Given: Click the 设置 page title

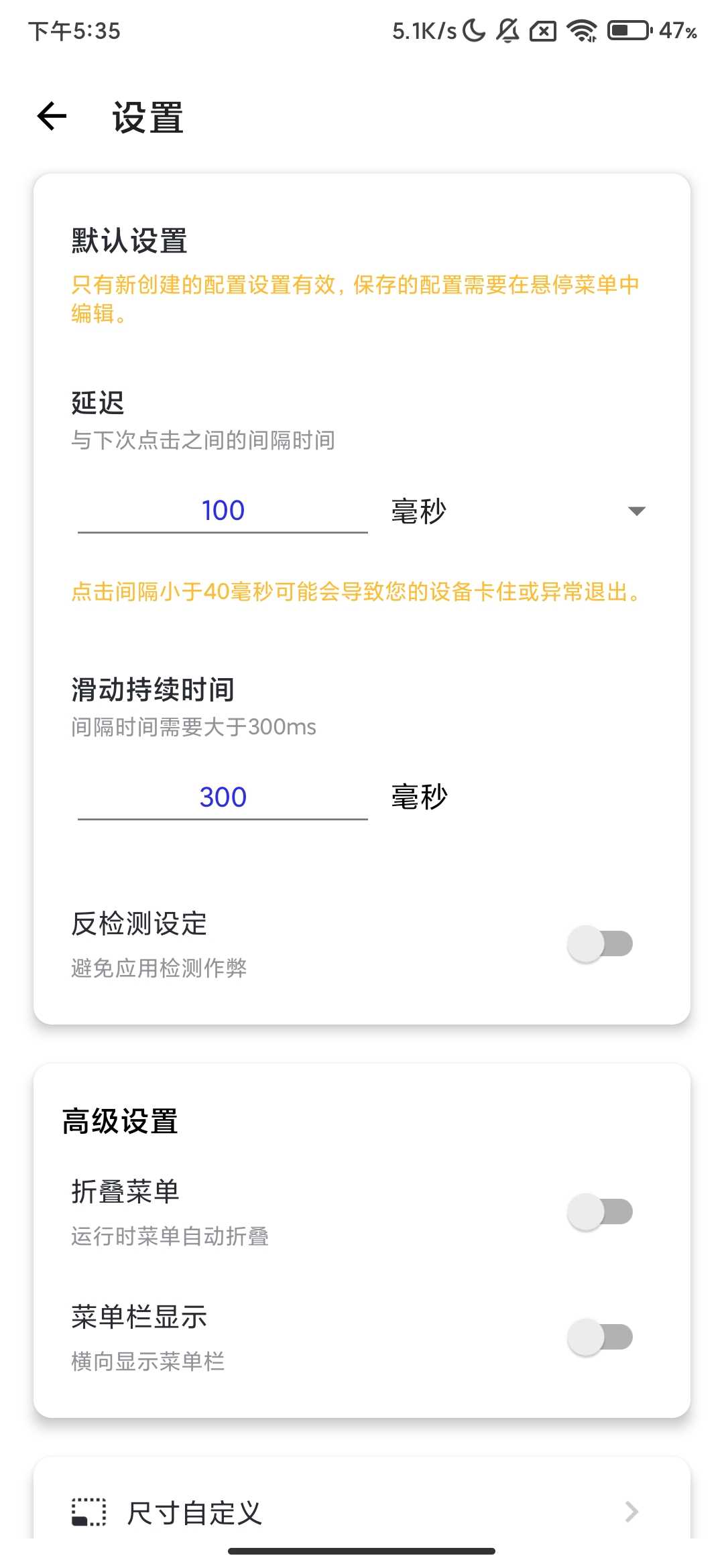Looking at the screenshot, I should pos(145,117).
